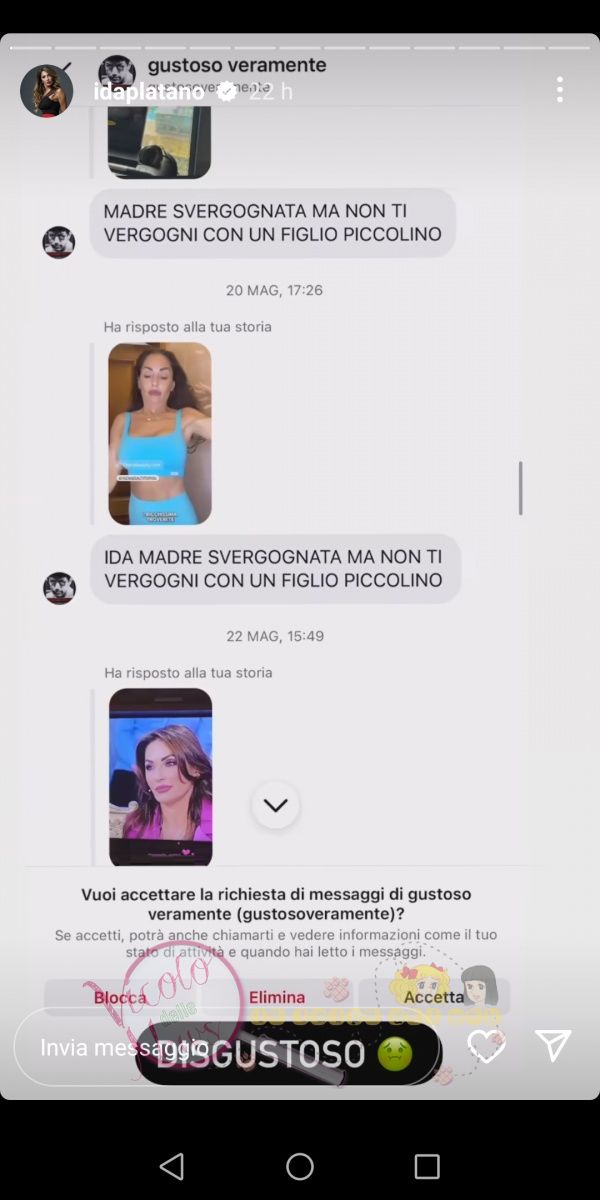Tap the system home button
The image size is (600, 1200).
pos(300,1166)
